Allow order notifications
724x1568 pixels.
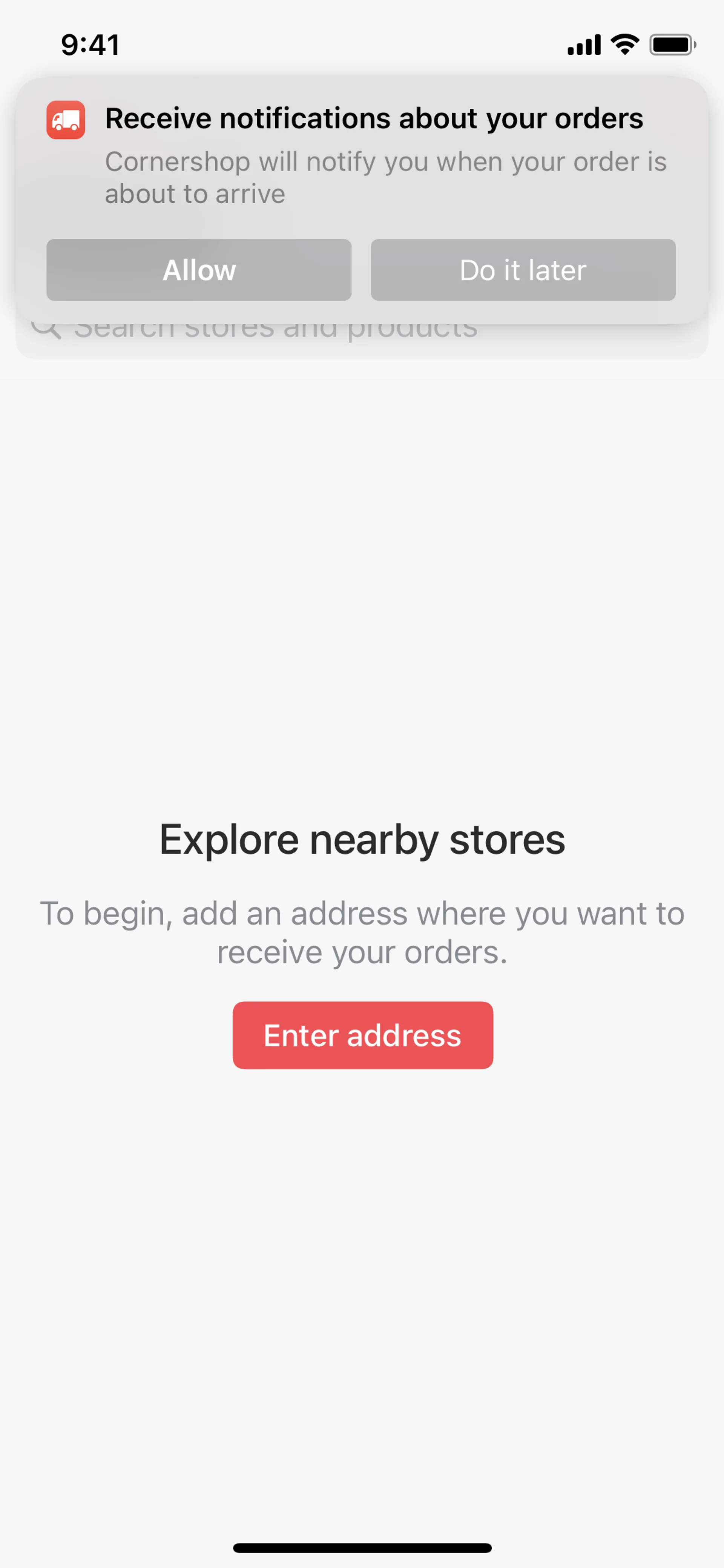click(198, 270)
